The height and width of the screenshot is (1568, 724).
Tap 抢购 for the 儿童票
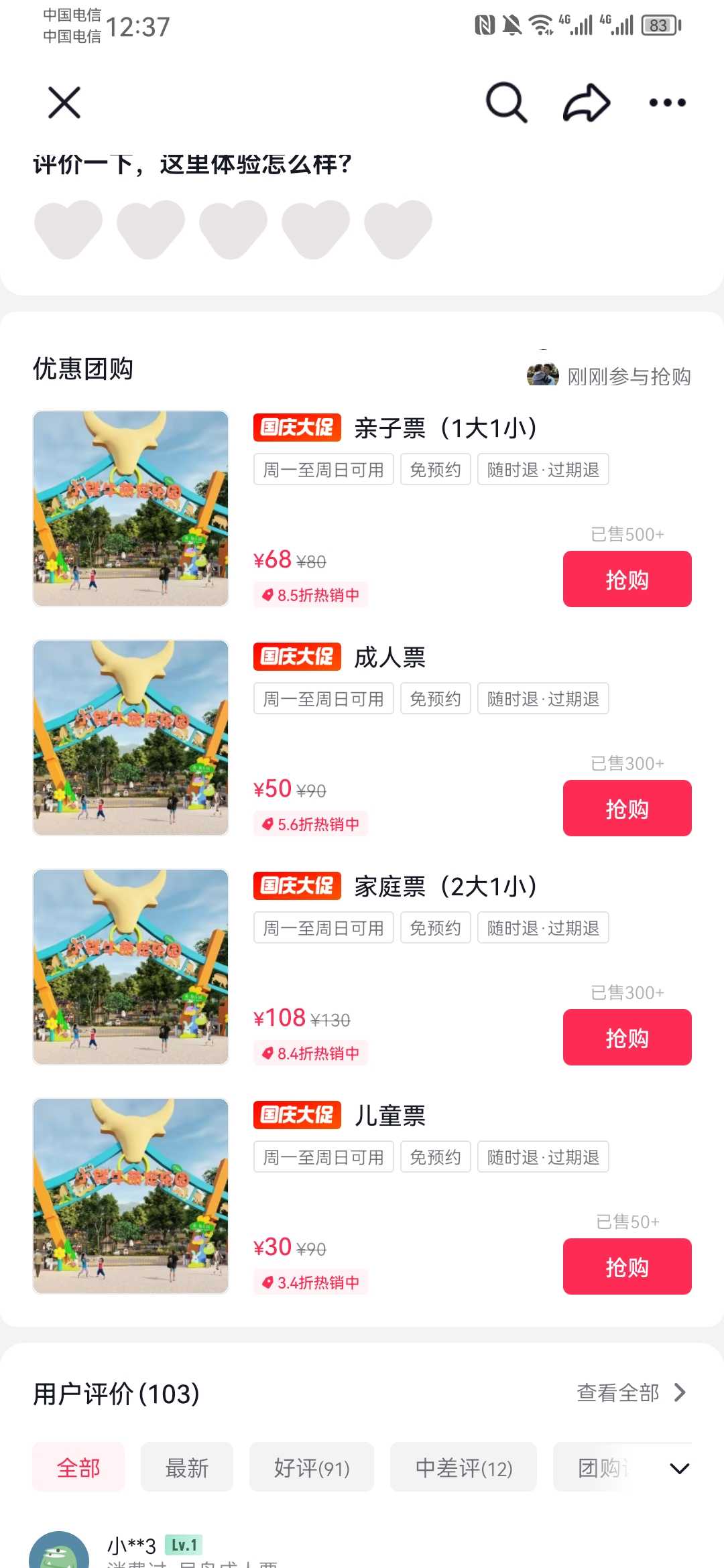click(x=627, y=1266)
